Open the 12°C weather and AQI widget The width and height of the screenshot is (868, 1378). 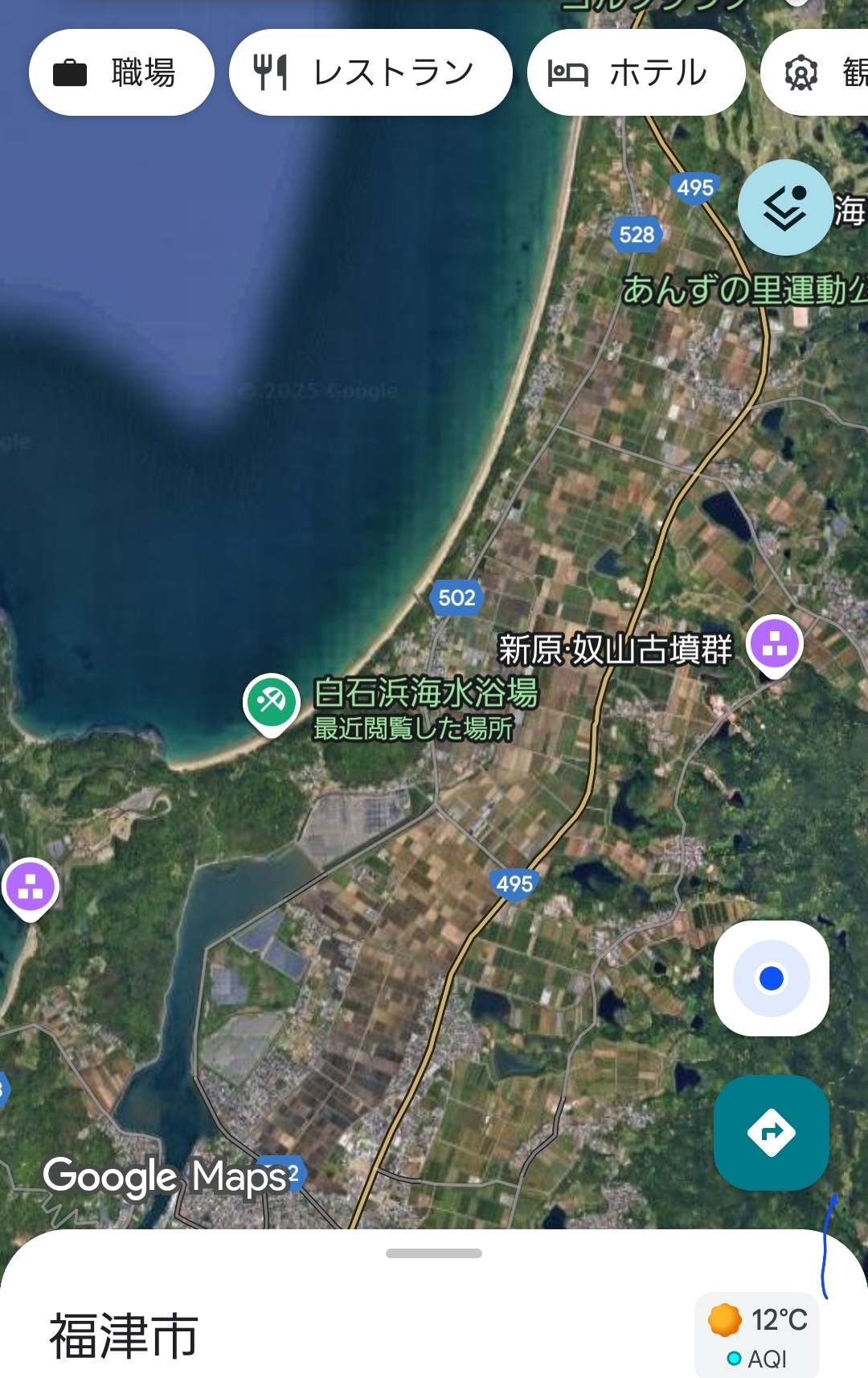click(x=757, y=1335)
